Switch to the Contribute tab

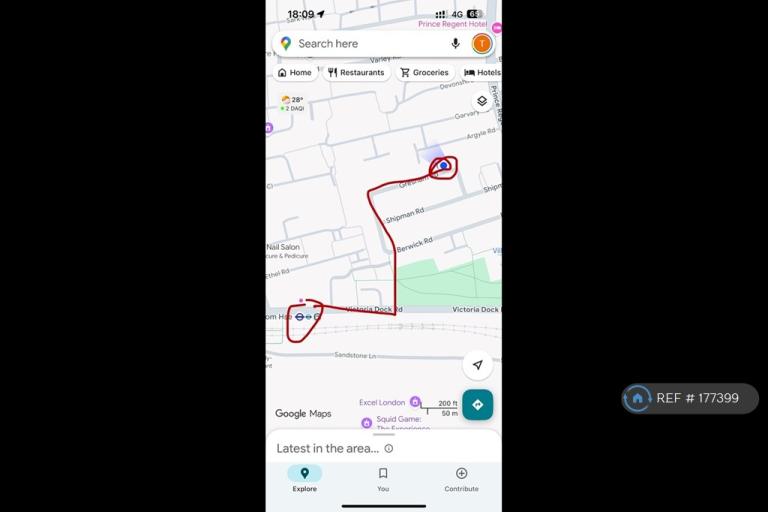click(461, 479)
